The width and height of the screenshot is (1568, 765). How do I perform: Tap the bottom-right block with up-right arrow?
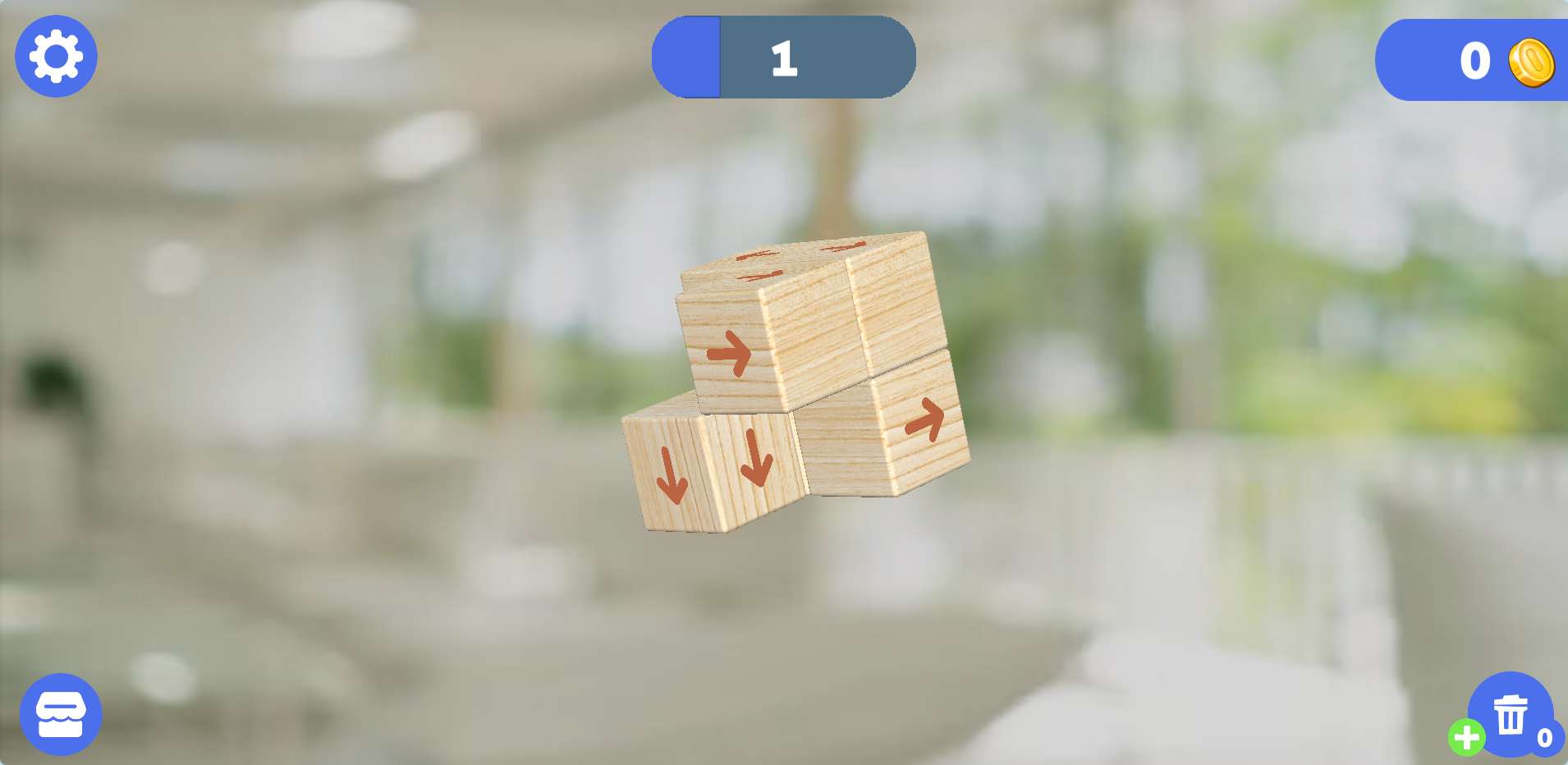tap(922, 422)
